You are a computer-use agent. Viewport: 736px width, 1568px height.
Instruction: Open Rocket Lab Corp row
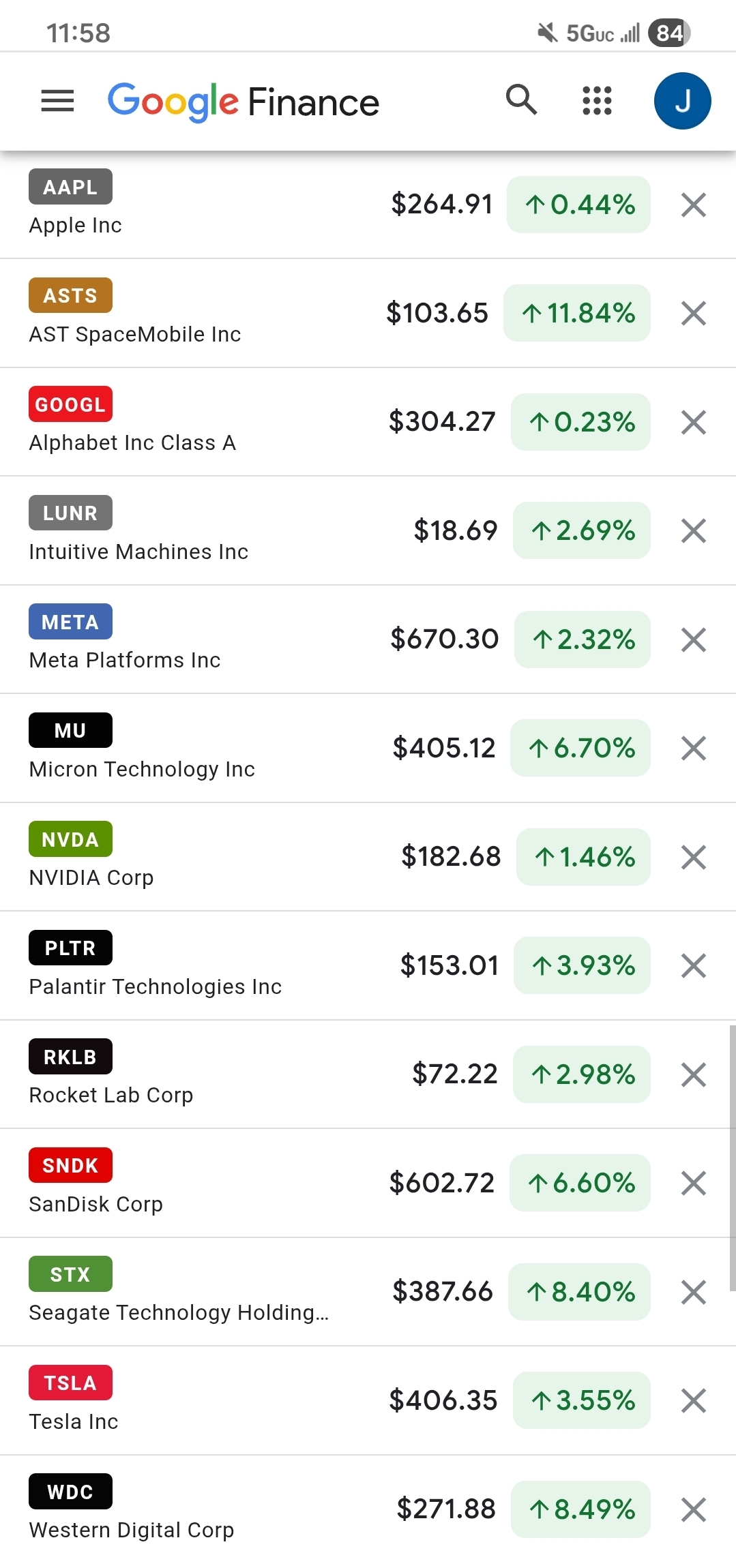coord(205,1075)
